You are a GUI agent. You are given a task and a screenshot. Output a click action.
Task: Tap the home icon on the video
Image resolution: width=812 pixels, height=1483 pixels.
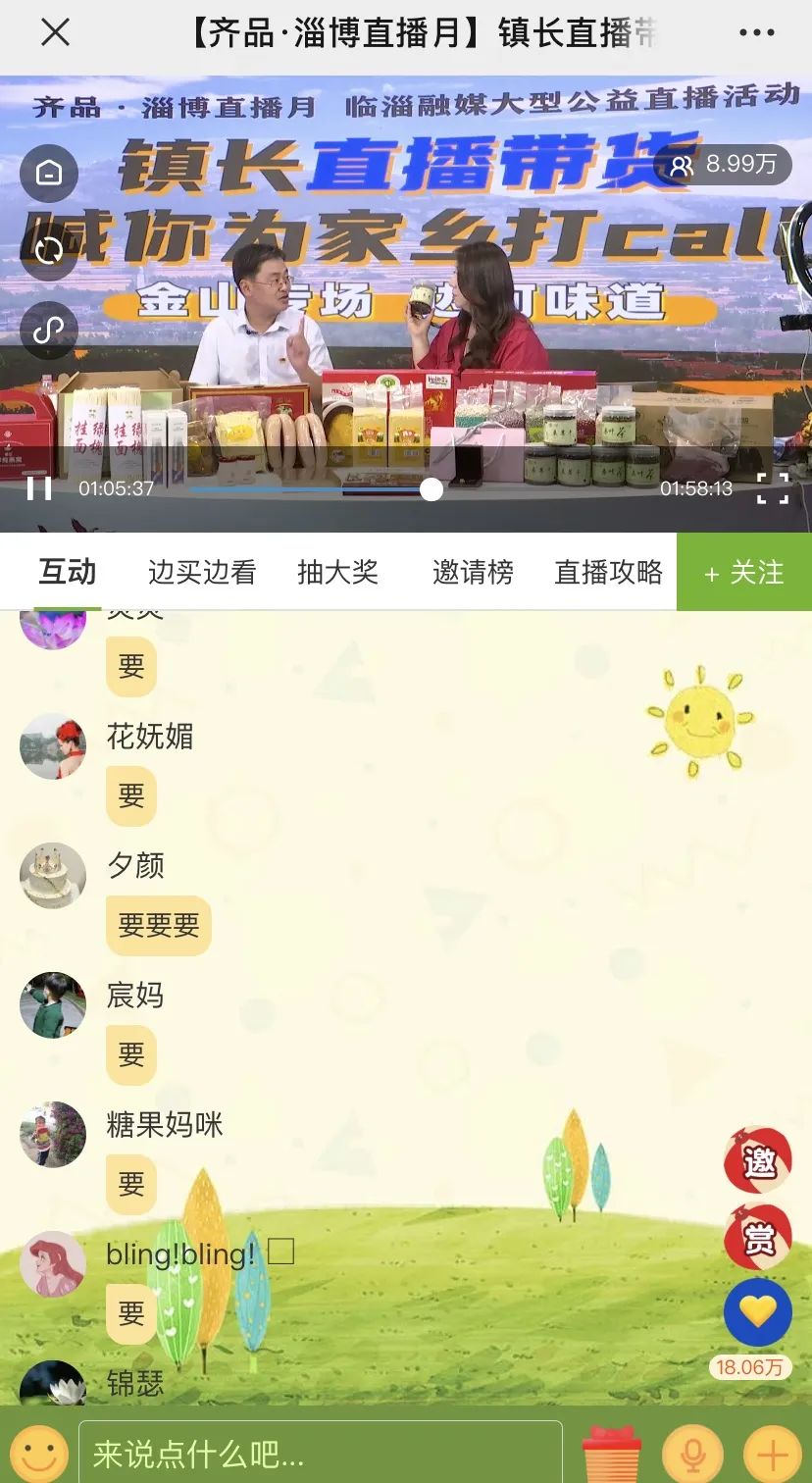tap(48, 172)
